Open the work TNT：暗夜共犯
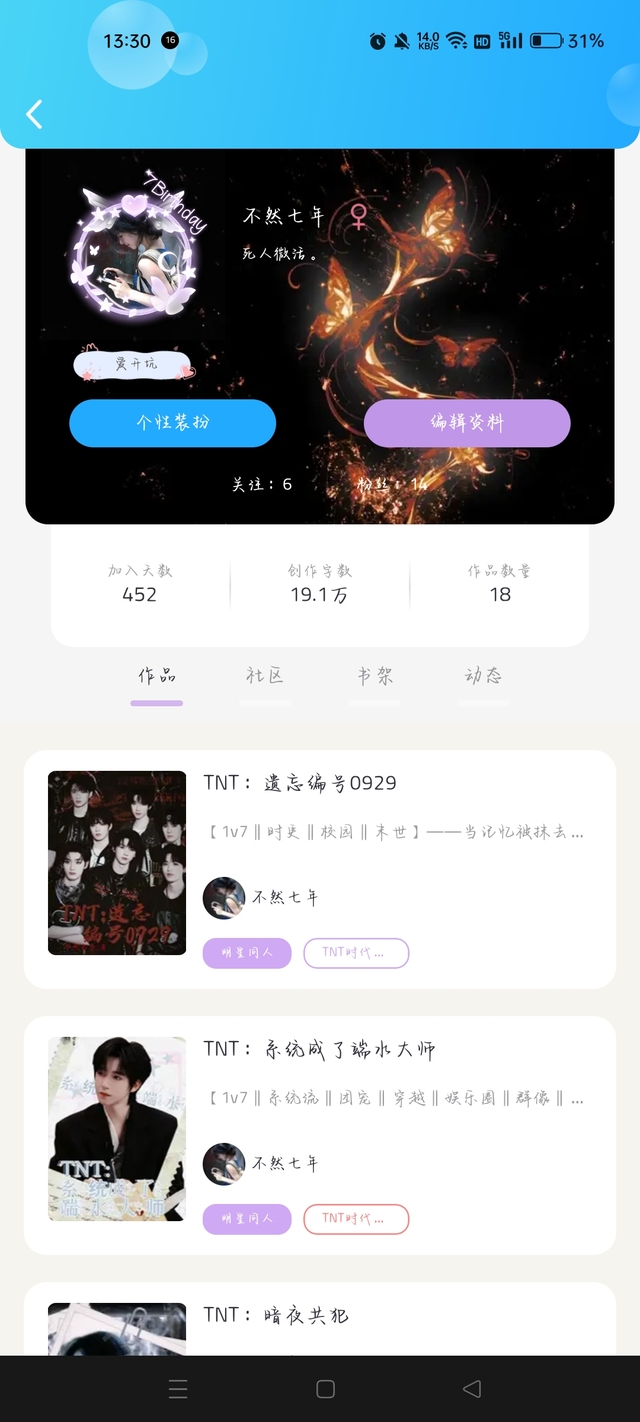Image resolution: width=640 pixels, height=1422 pixels. (x=276, y=1315)
